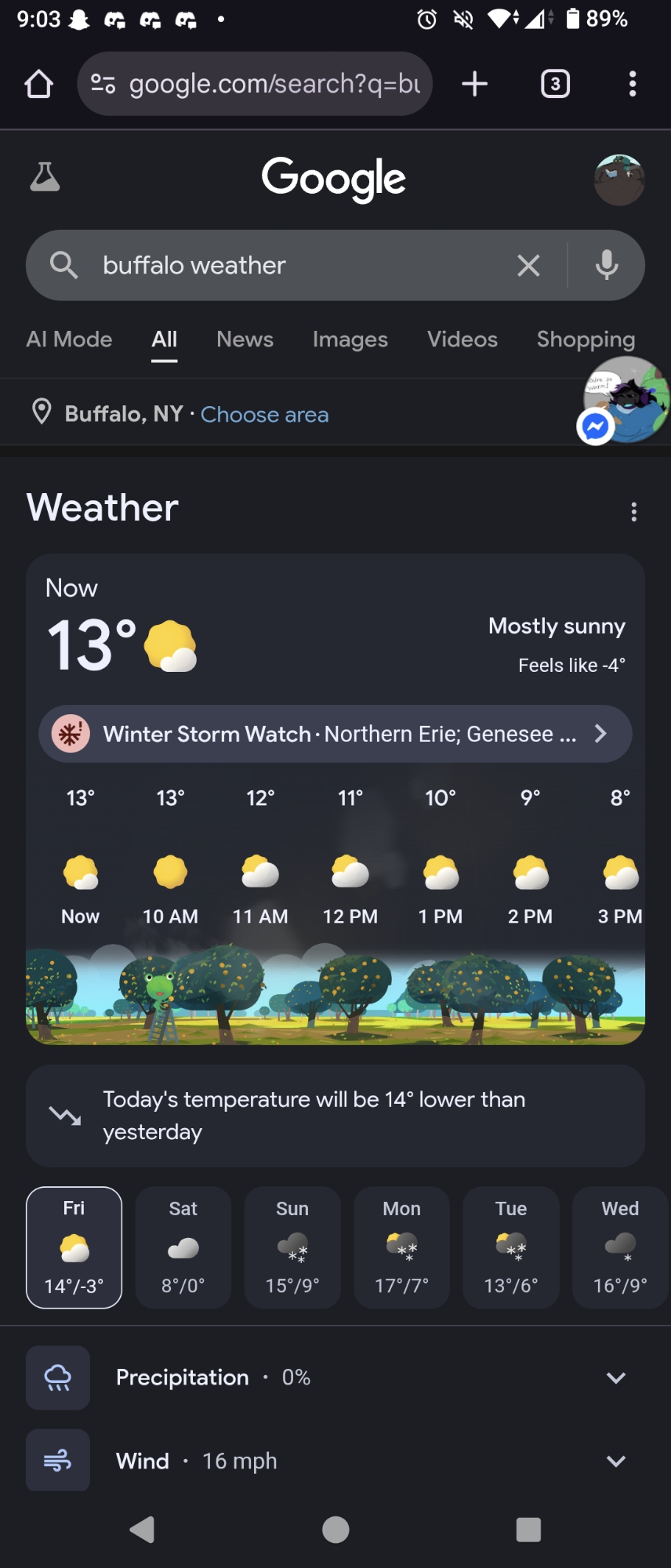Image resolution: width=671 pixels, height=1568 pixels.
Task: Select Monday's forecast card
Action: (401, 1247)
